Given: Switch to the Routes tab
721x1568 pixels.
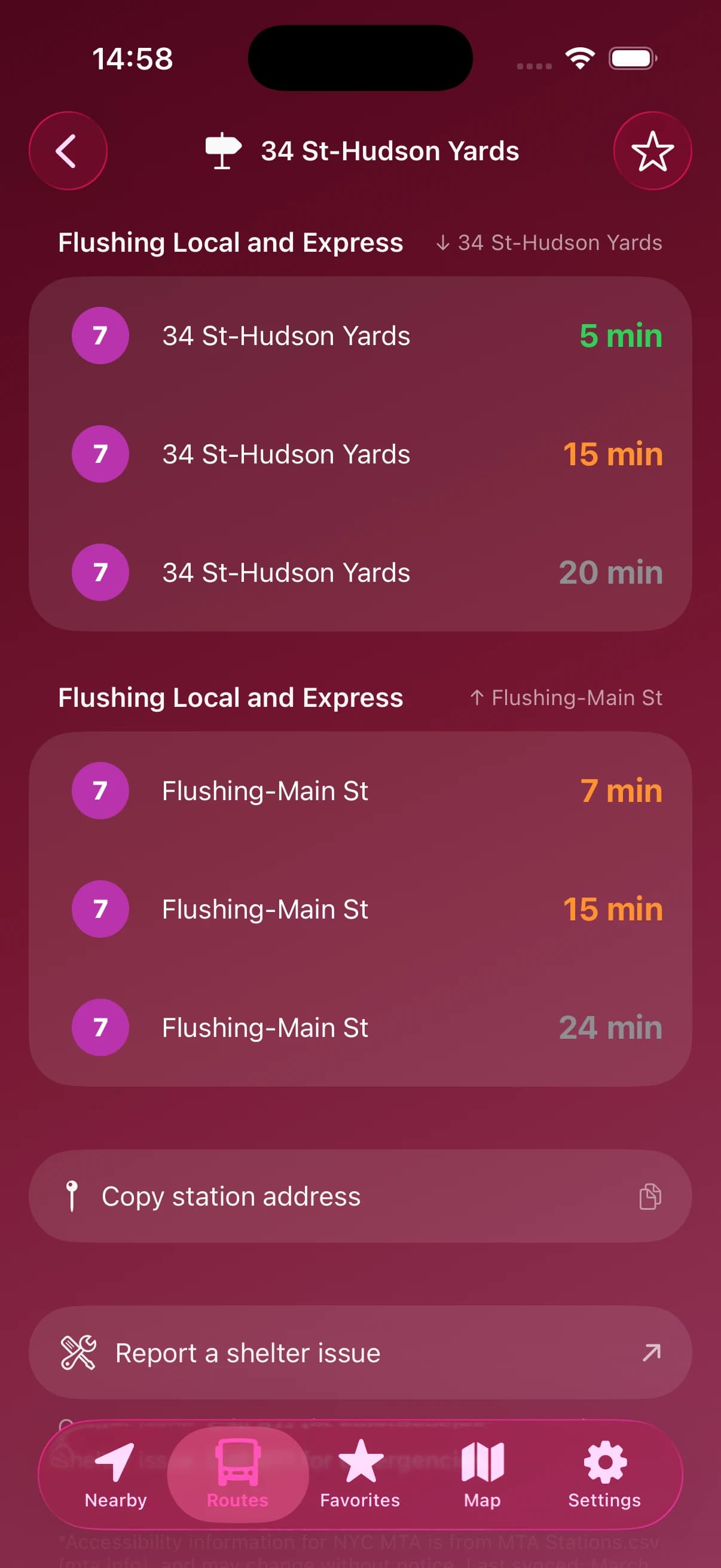Looking at the screenshot, I should point(238,1473).
